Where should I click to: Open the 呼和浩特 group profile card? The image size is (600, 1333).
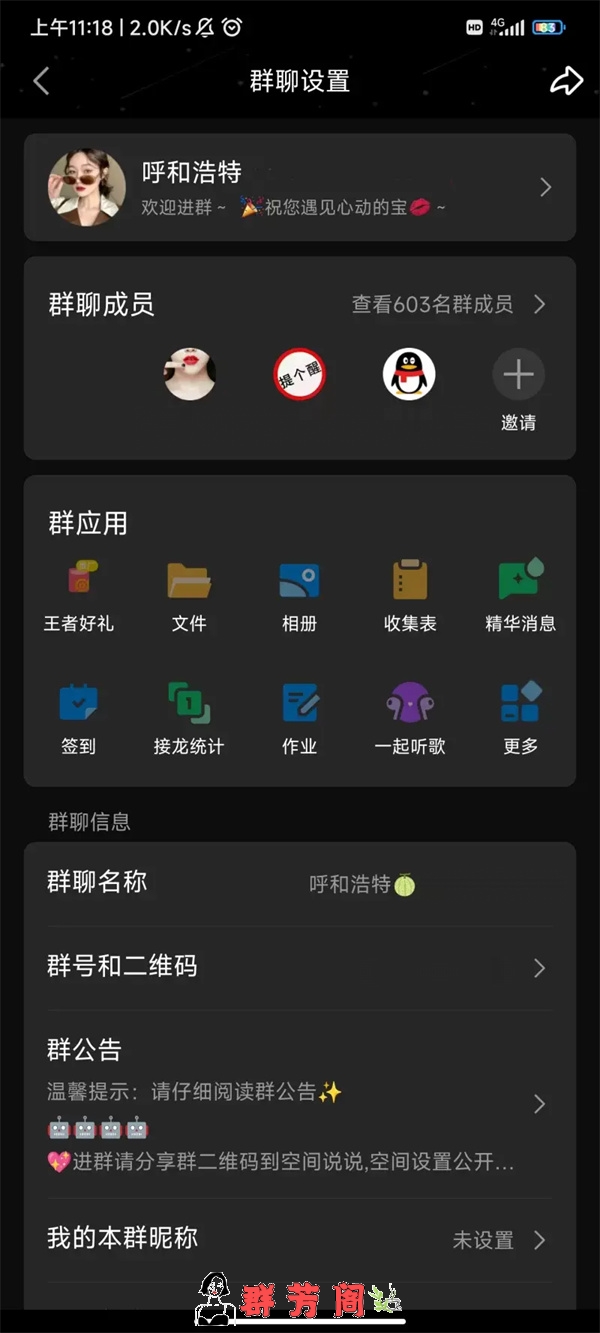point(299,187)
